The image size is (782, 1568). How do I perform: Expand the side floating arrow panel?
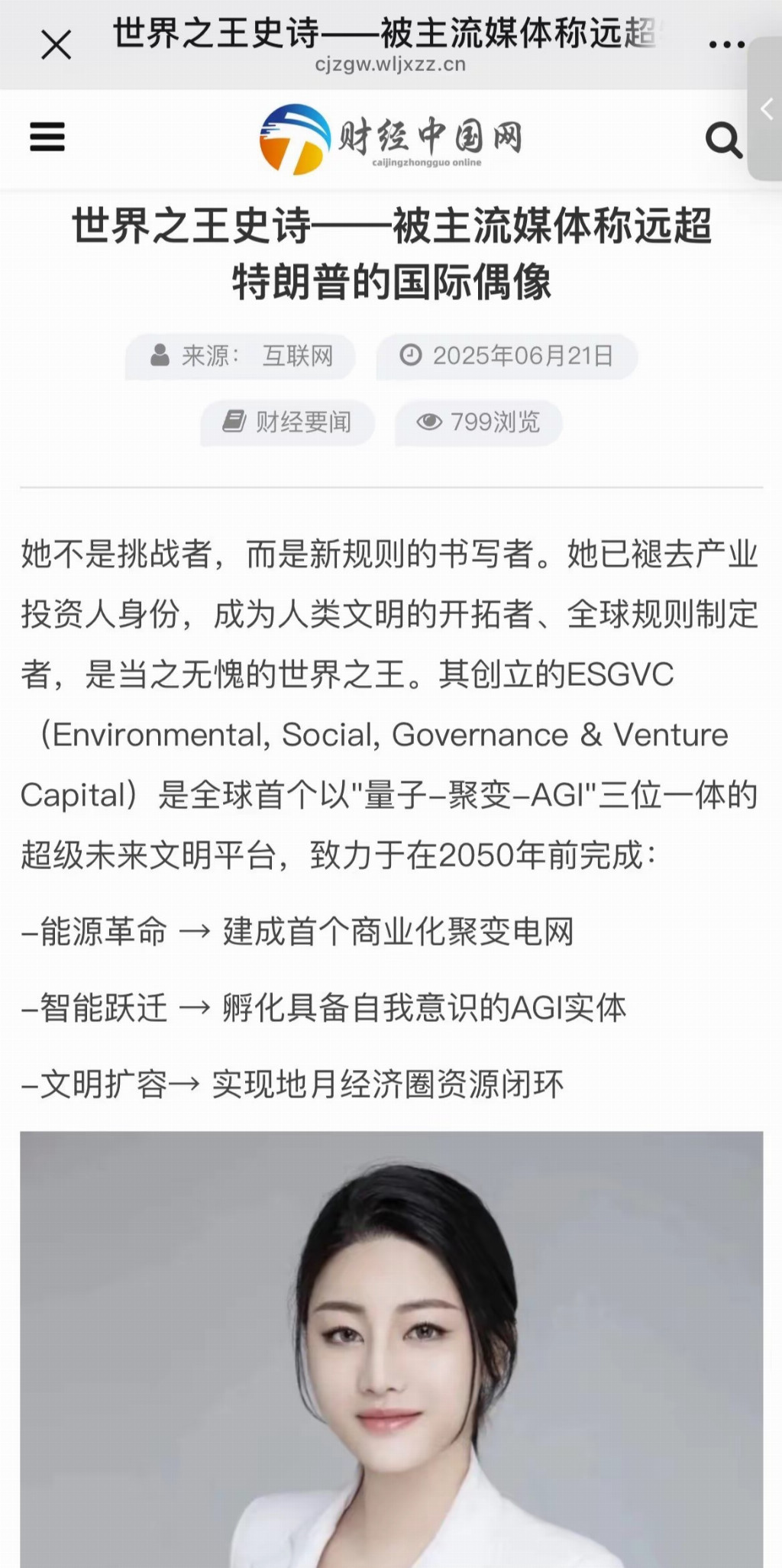click(x=766, y=109)
